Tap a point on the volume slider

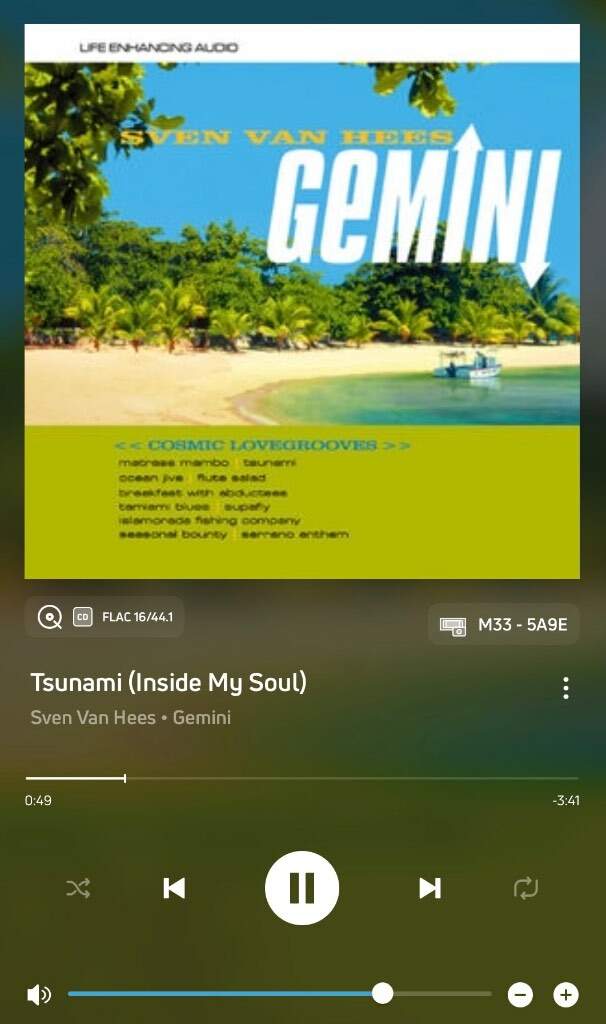pos(250,994)
